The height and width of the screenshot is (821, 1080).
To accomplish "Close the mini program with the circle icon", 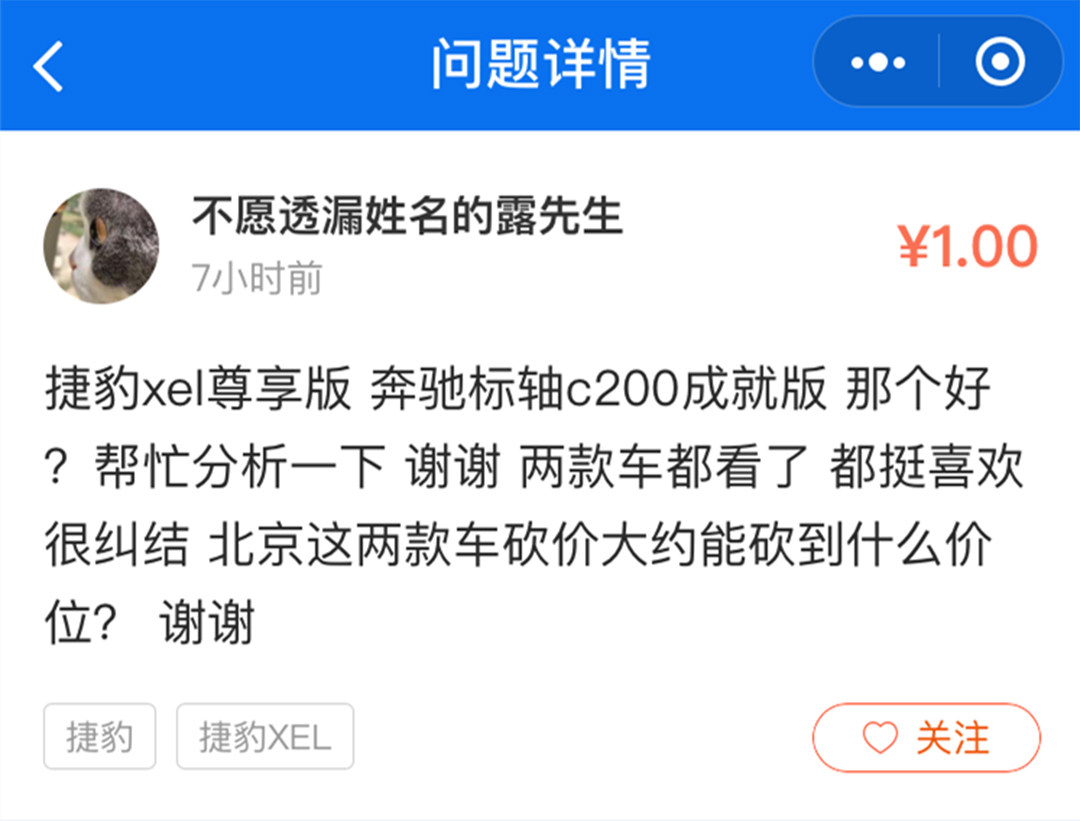I will pos(999,63).
